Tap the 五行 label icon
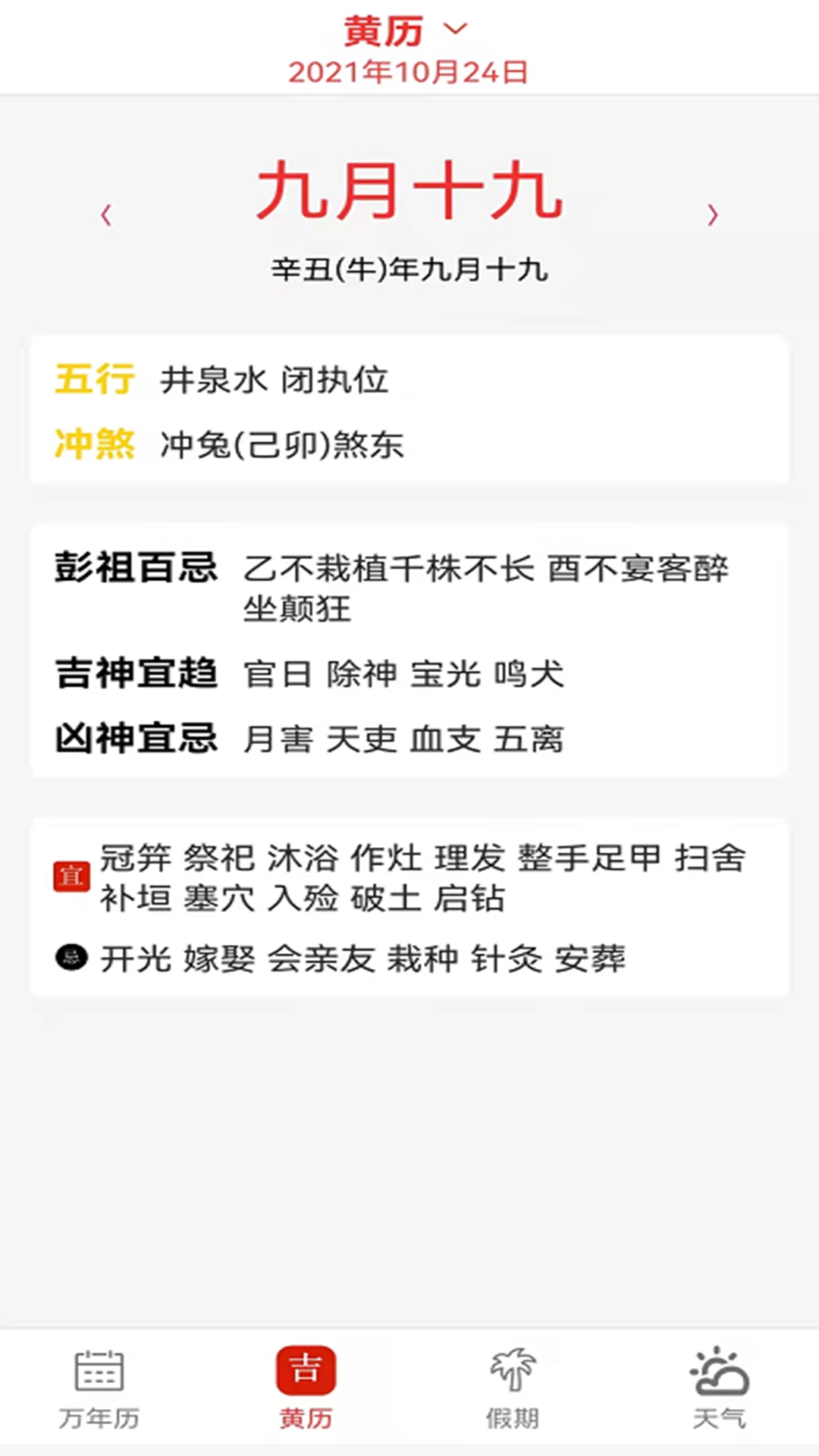This screenshot has width=819, height=1456. point(94,381)
